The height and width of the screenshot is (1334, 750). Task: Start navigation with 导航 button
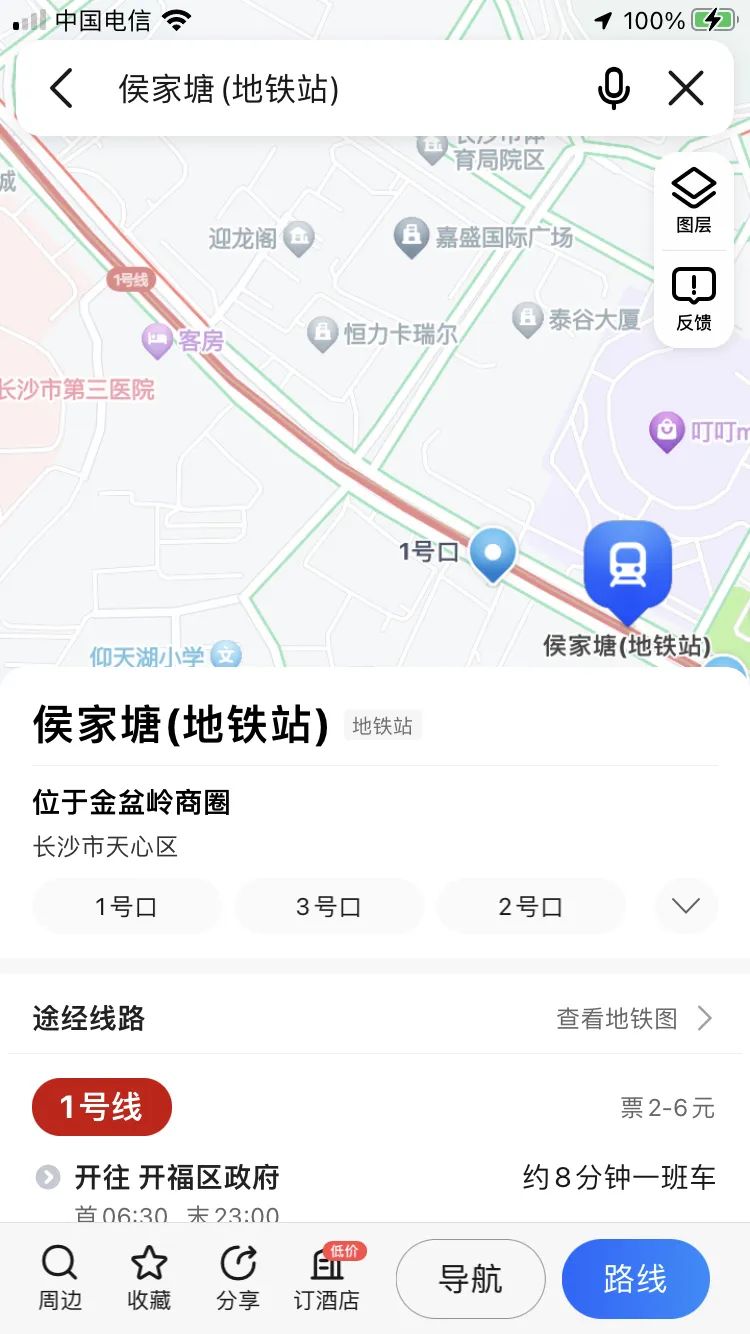(x=470, y=1278)
